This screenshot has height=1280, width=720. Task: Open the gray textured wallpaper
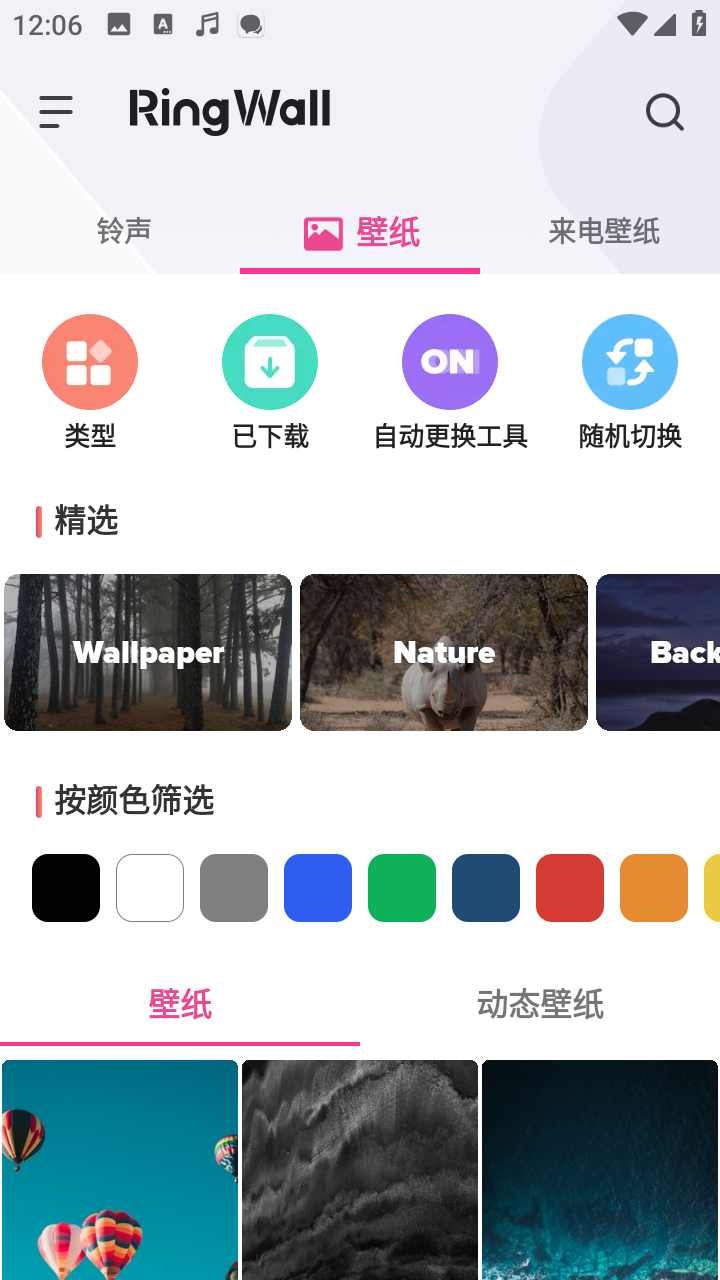(360, 1170)
